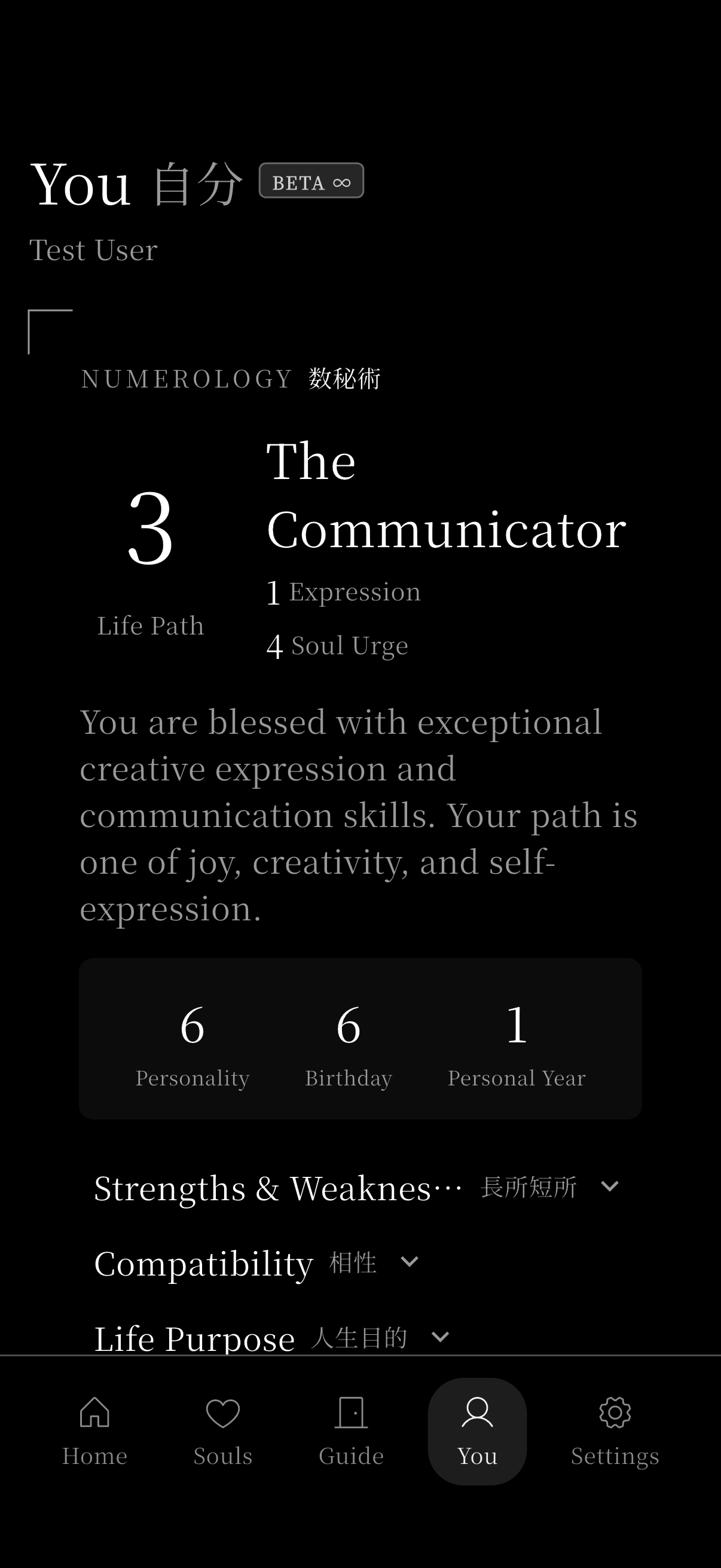Go to the Guide tab
The width and height of the screenshot is (721, 1568).
tap(351, 1430)
